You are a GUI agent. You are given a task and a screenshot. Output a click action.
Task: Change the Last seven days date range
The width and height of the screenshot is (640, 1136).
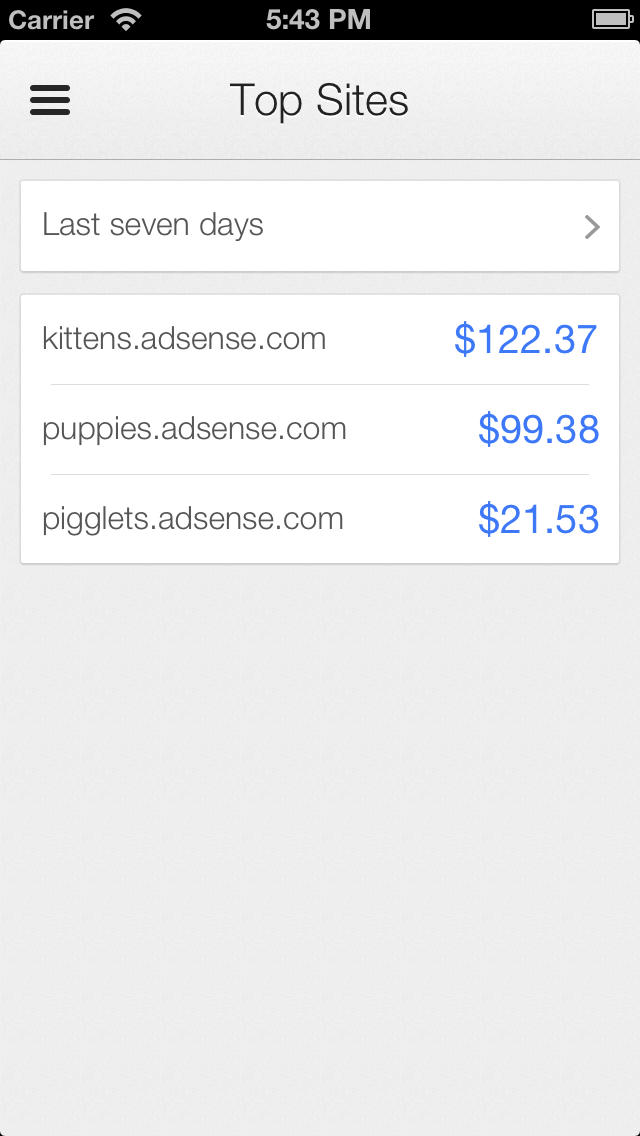pyautogui.click(x=320, y=226)
